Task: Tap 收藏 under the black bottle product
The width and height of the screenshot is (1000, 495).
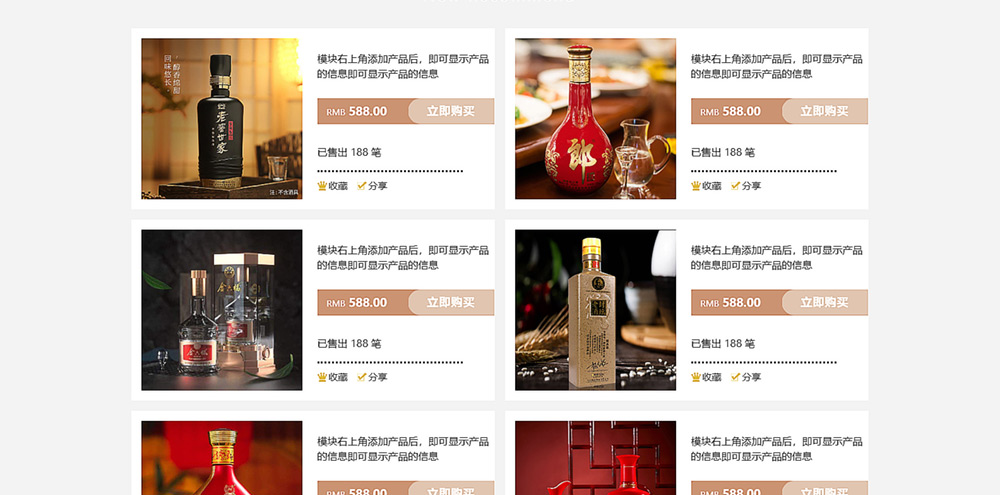Action: [332, 186]
